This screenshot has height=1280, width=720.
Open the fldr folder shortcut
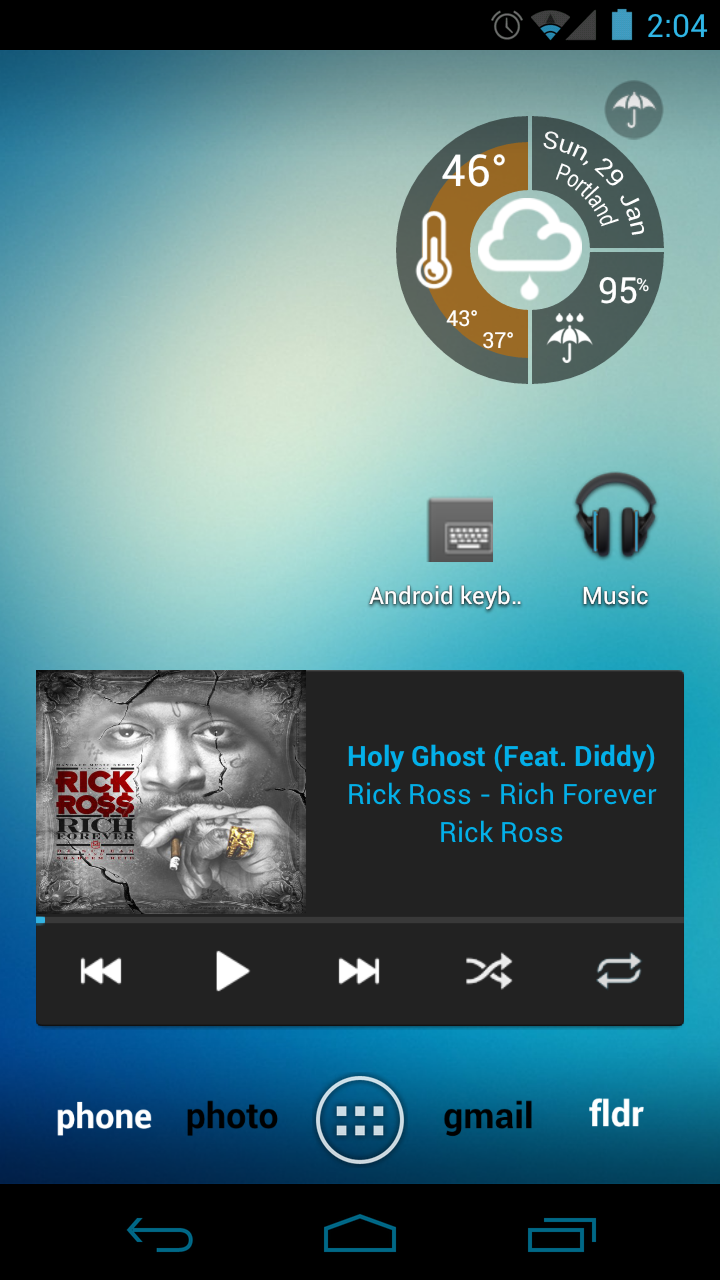tap(616, 1114)
